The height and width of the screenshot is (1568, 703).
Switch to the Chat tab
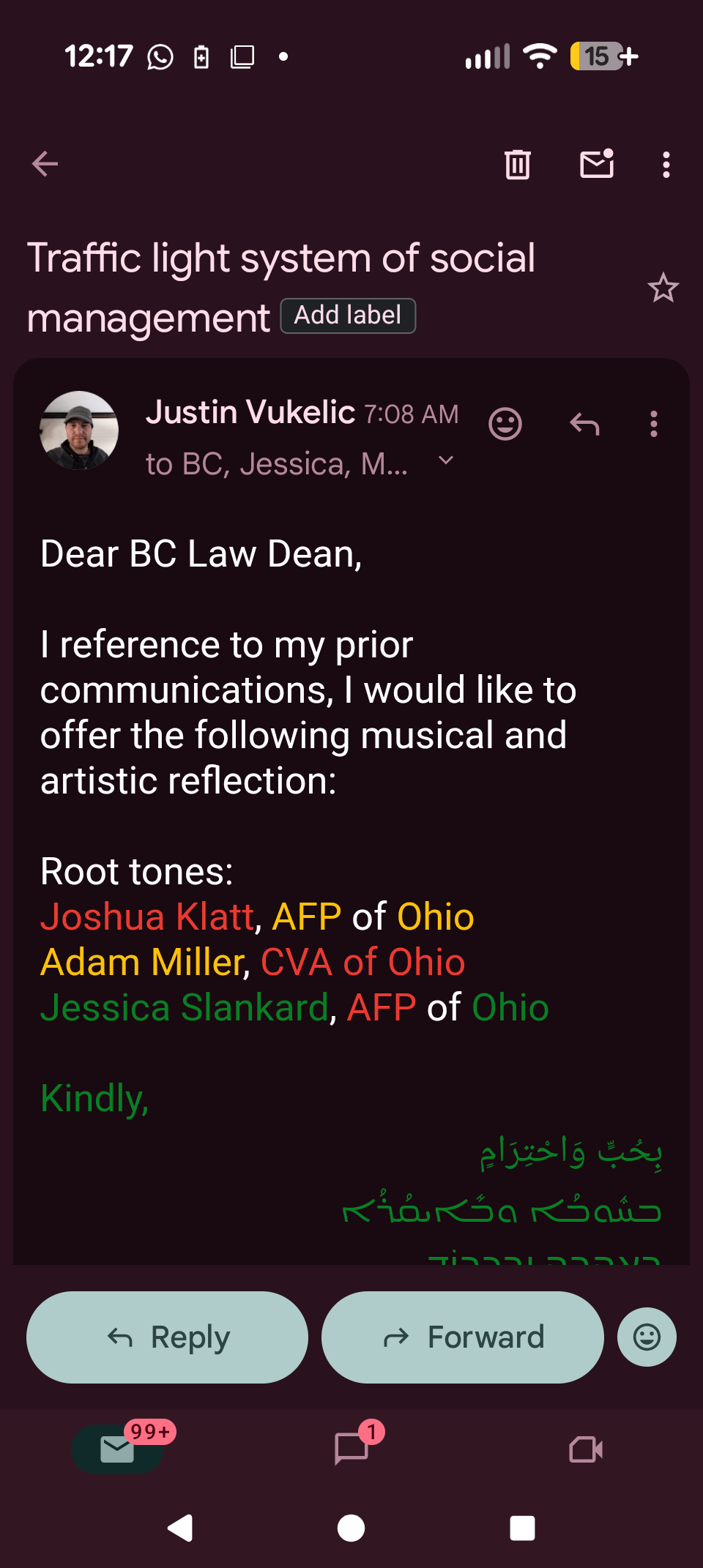351,1449
